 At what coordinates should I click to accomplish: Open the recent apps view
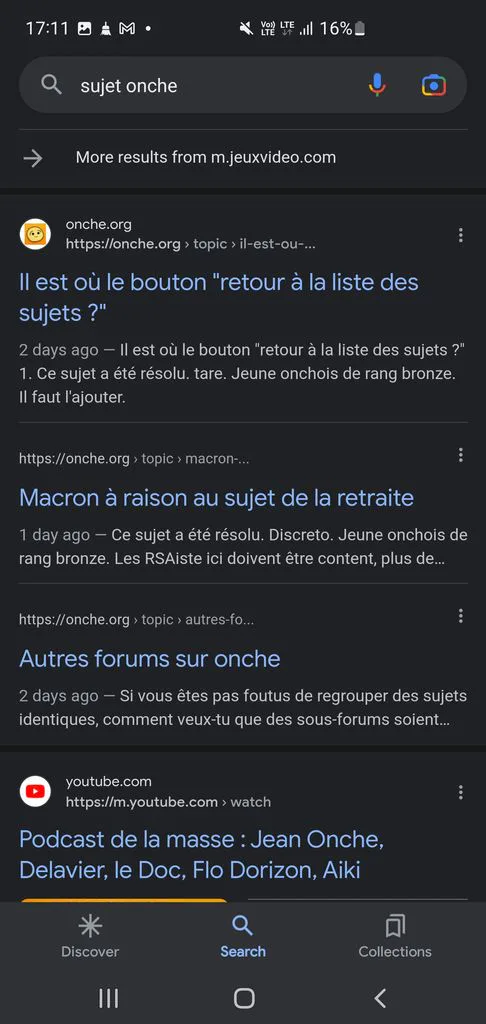coord(108,998)
